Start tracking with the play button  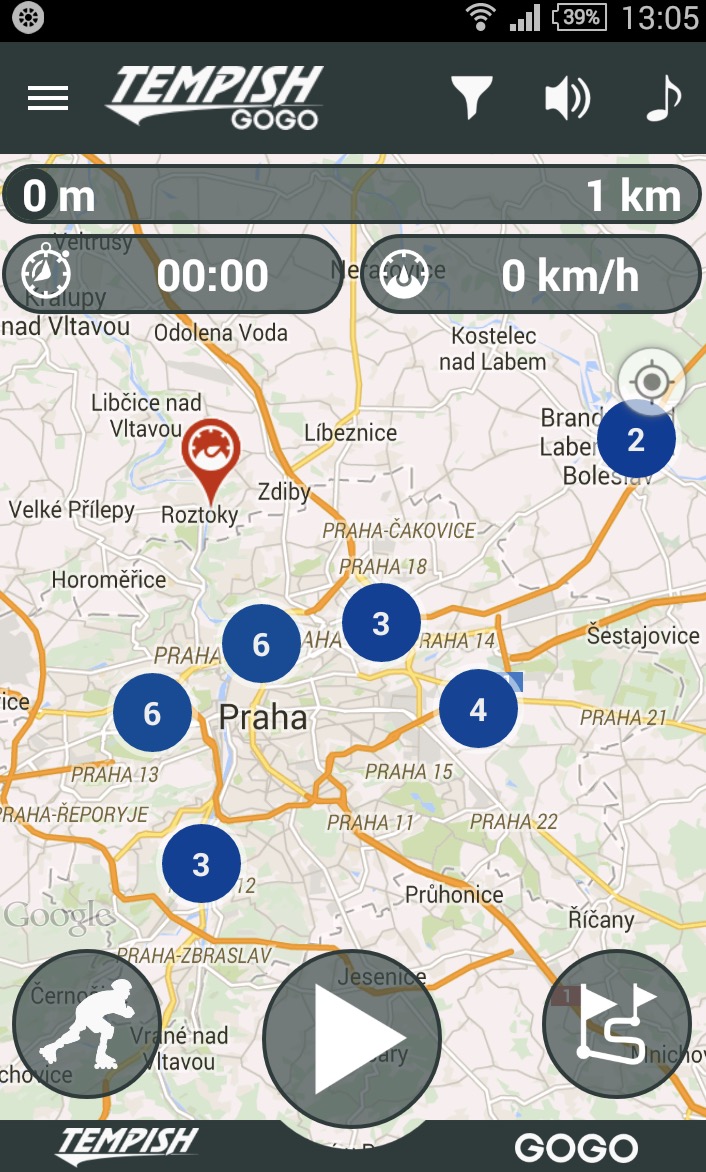click(352, 1038)
